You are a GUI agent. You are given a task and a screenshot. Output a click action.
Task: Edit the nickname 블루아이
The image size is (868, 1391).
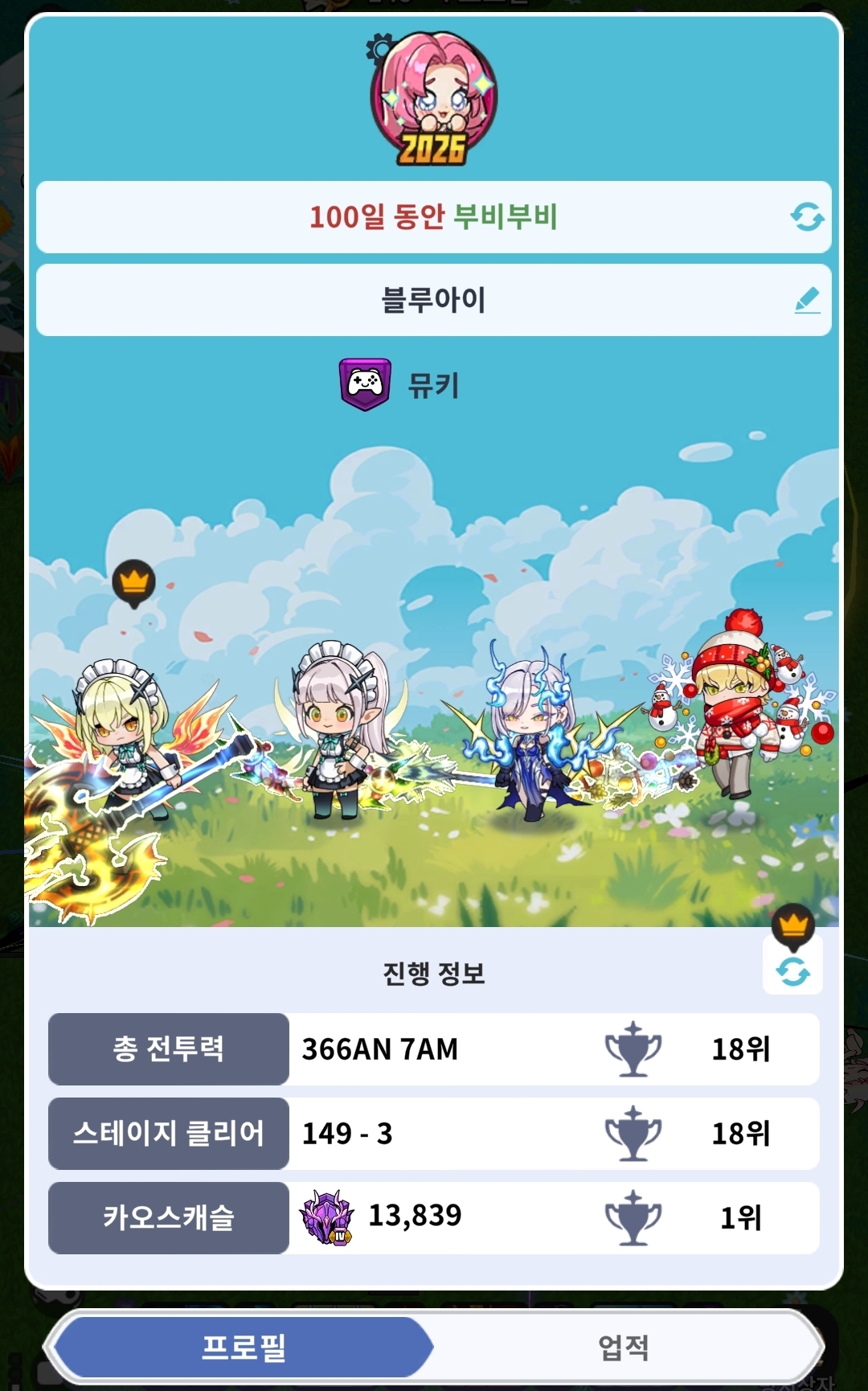pyautogui.click(x=807, y=300)
